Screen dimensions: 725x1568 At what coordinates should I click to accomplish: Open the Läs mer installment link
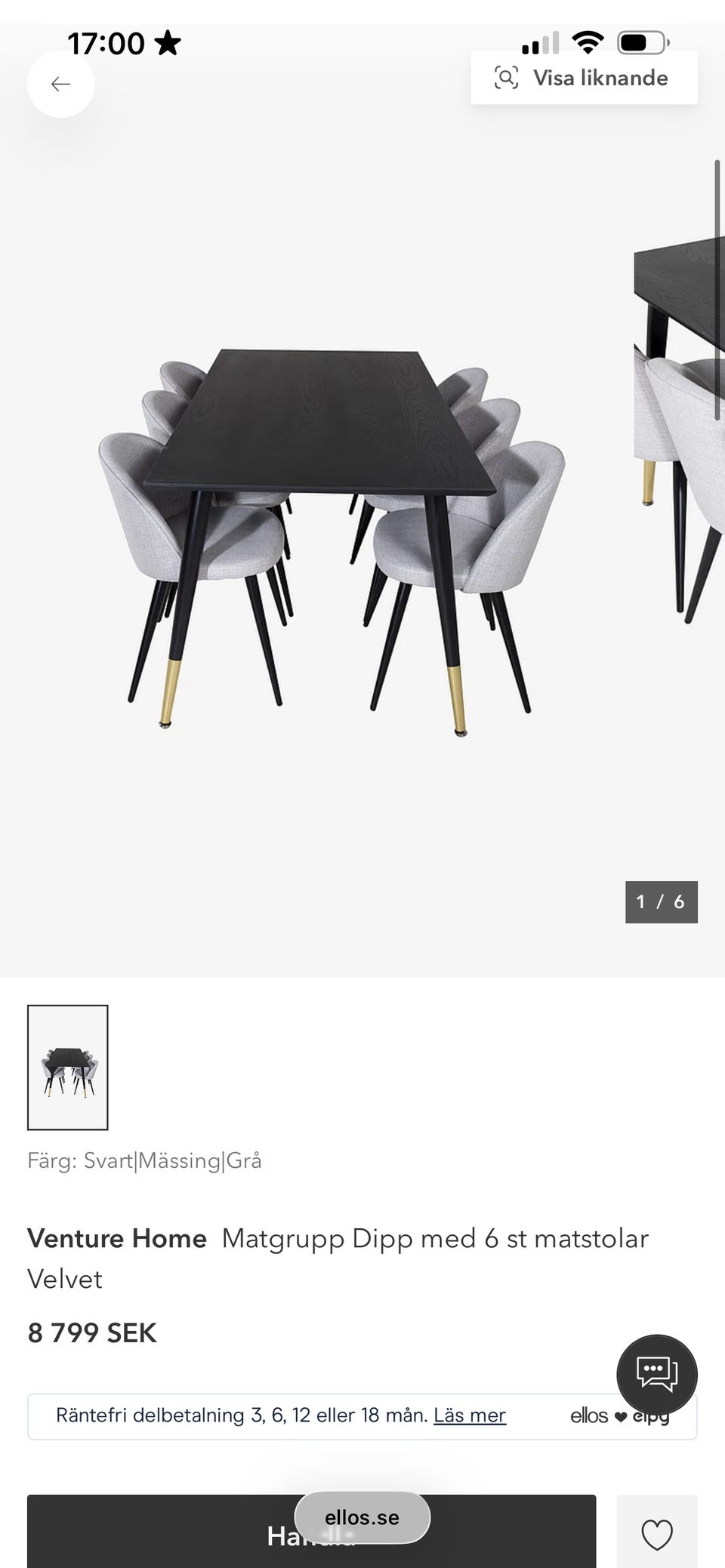[x=469, y=1415]
